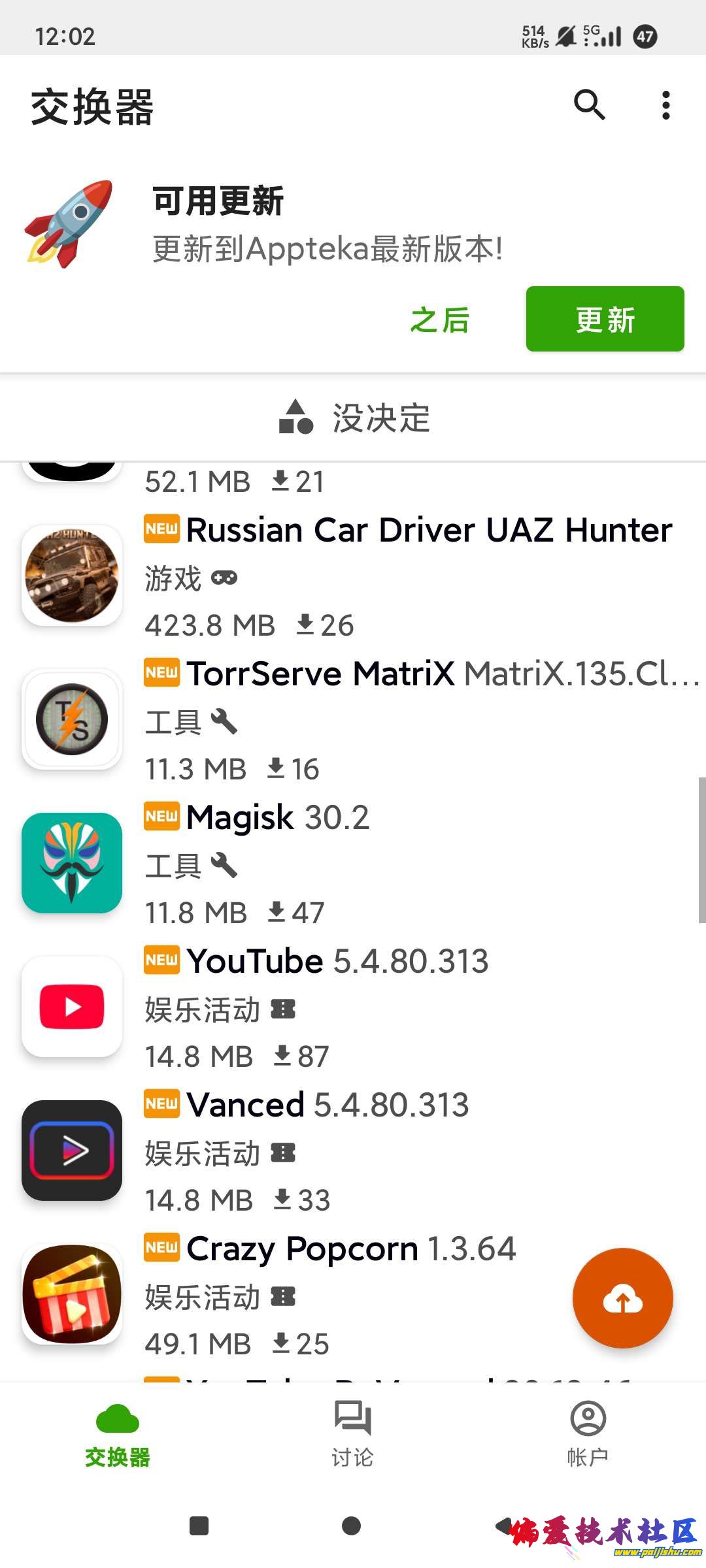Open the Magisk app icon

(x=72, y=862)
